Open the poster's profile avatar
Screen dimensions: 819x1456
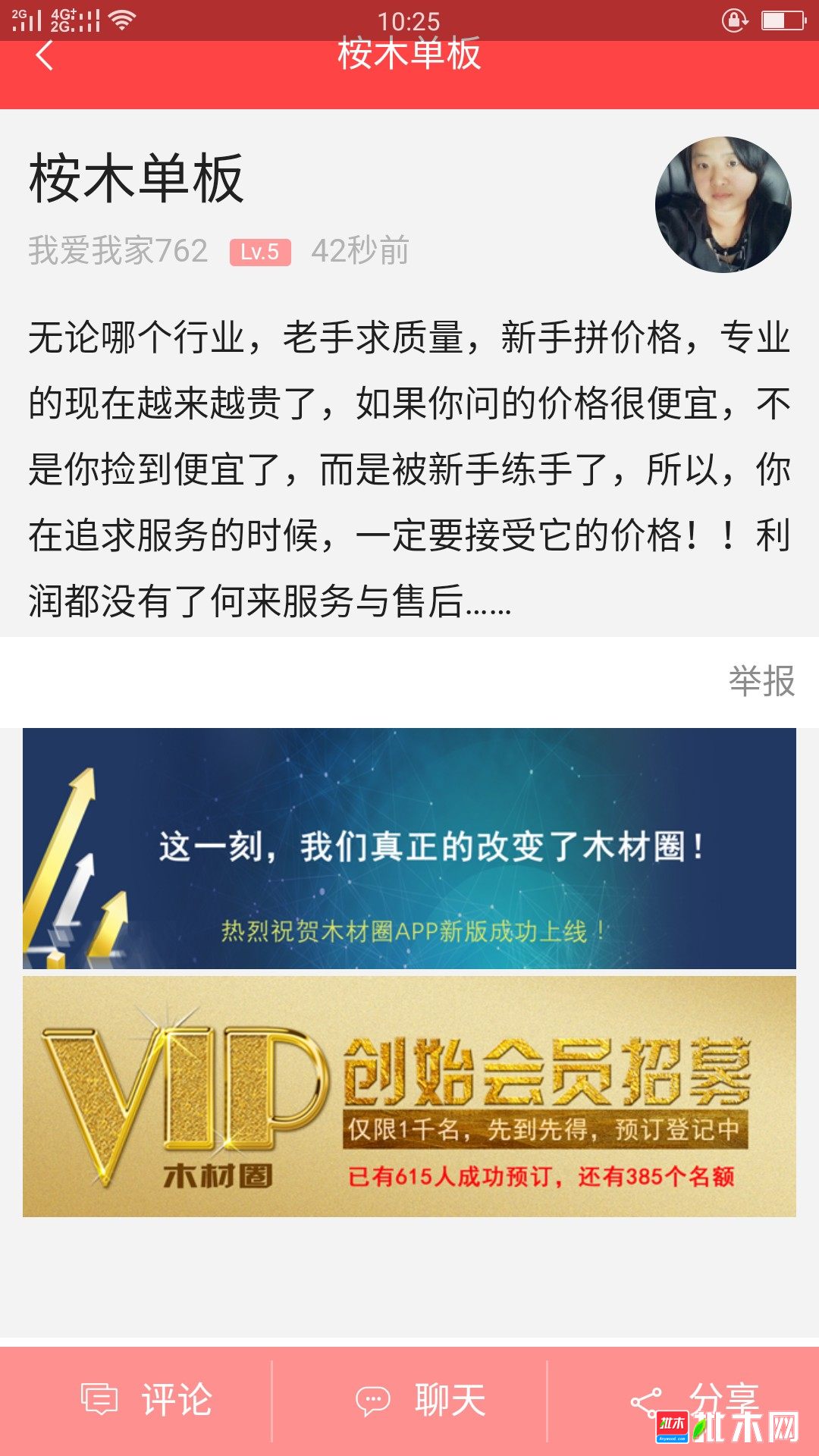(723, 205)
